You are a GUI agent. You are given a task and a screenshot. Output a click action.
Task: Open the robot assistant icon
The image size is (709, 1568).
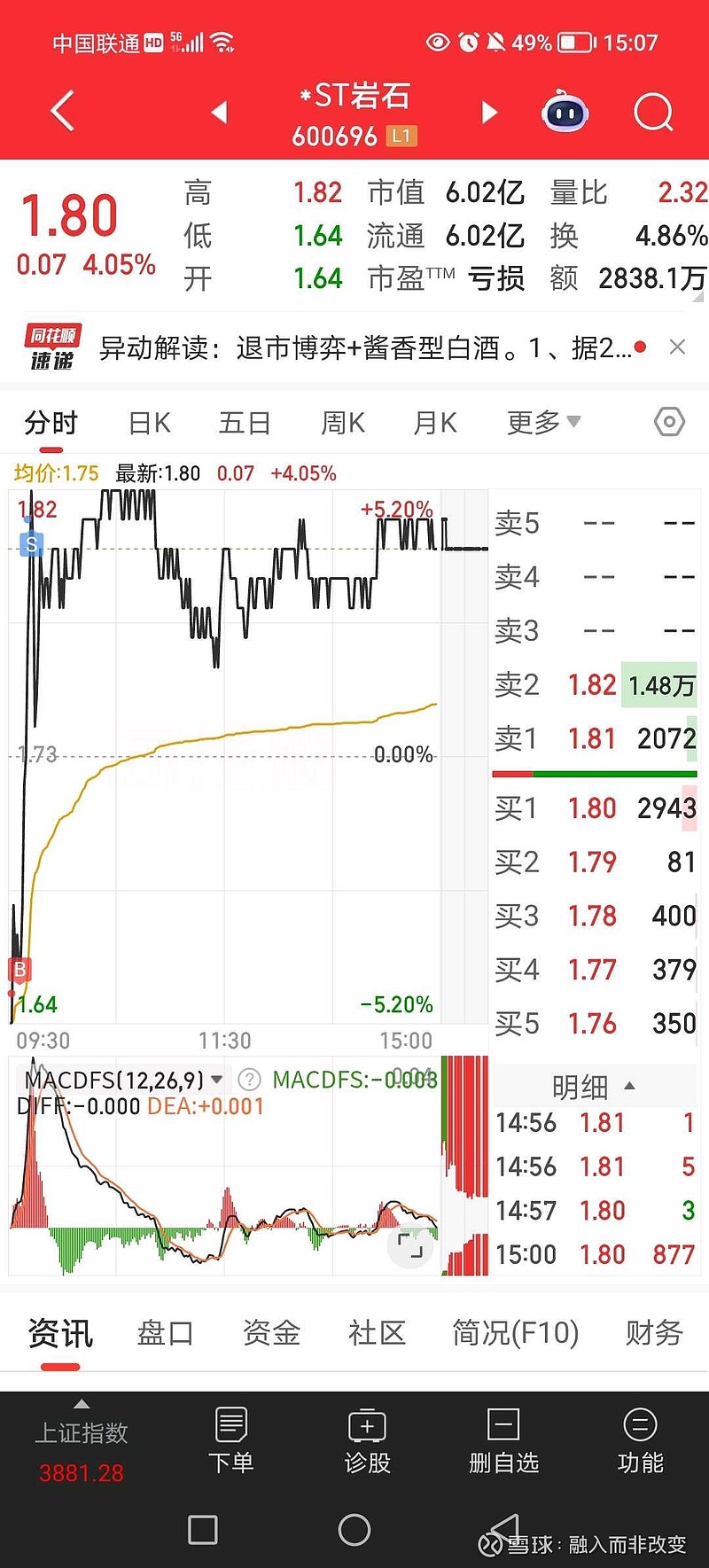(x=565, y=113)
